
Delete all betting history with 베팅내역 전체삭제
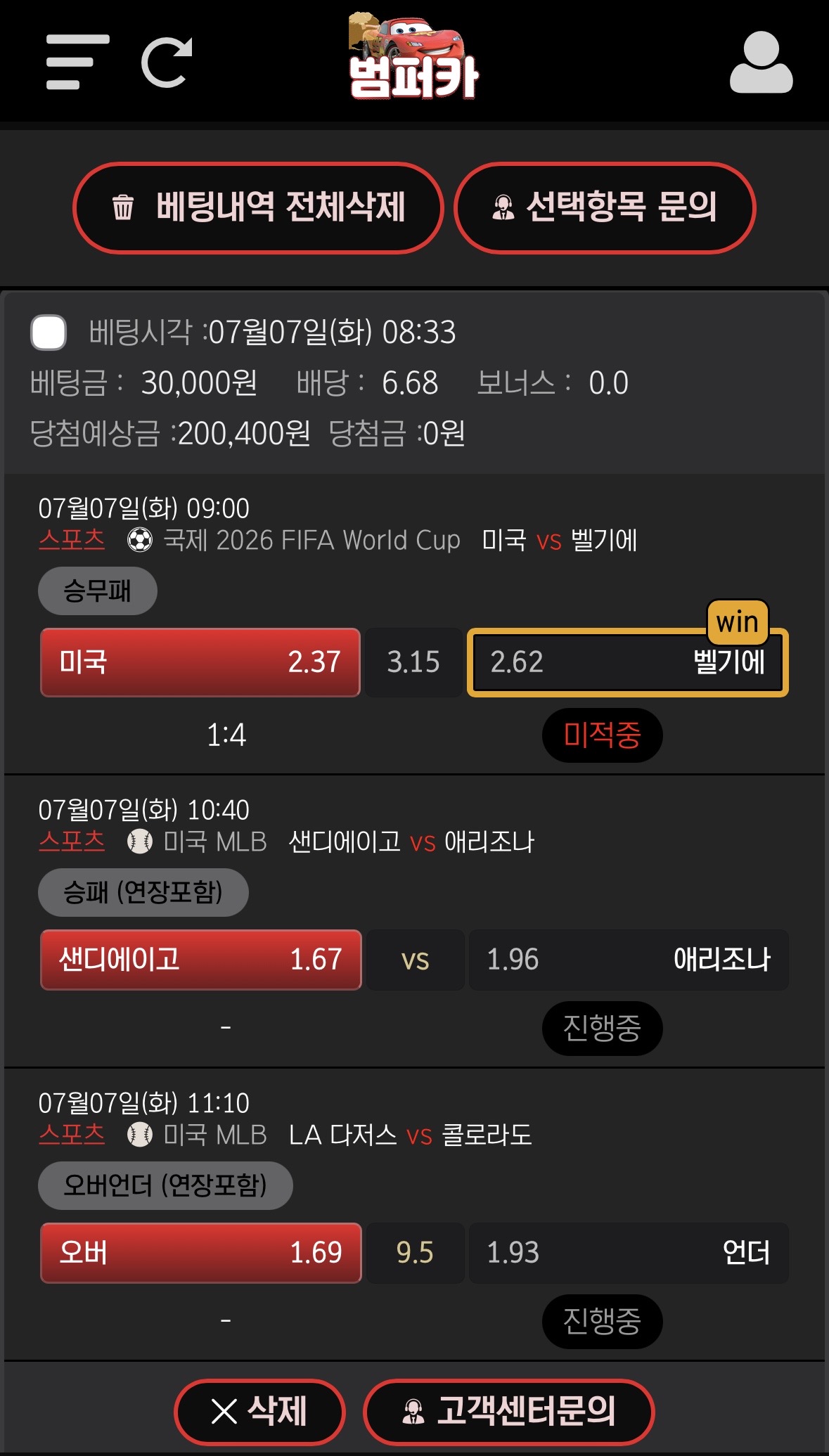pyautogui.click(x=258, y=207)
